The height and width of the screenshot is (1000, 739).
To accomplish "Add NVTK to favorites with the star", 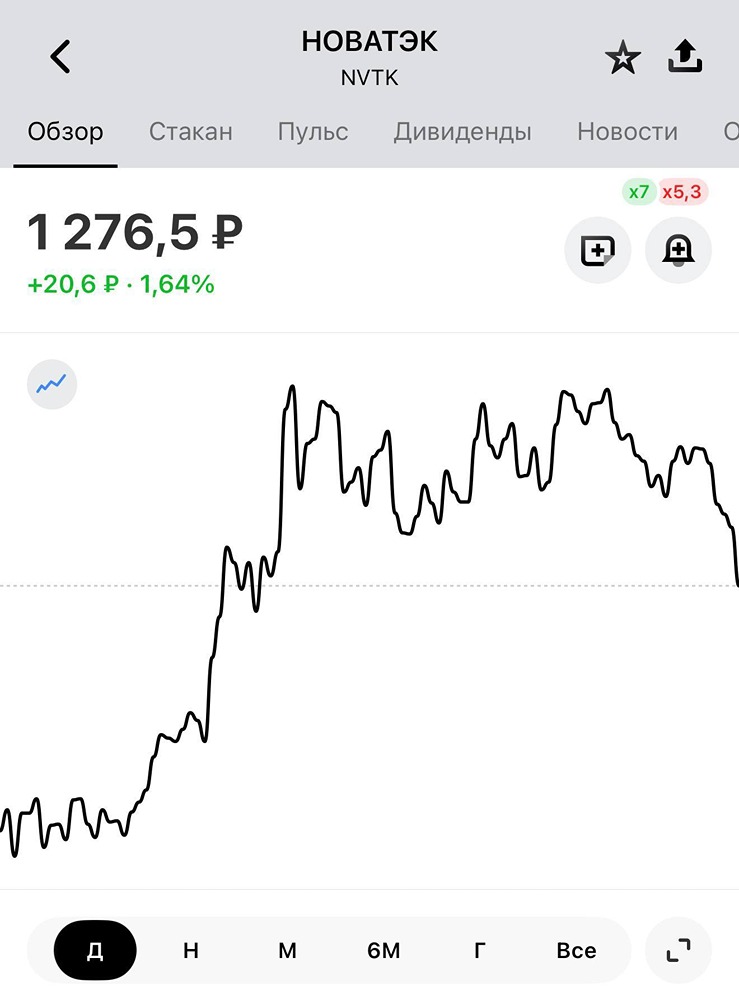I will 622,59.
